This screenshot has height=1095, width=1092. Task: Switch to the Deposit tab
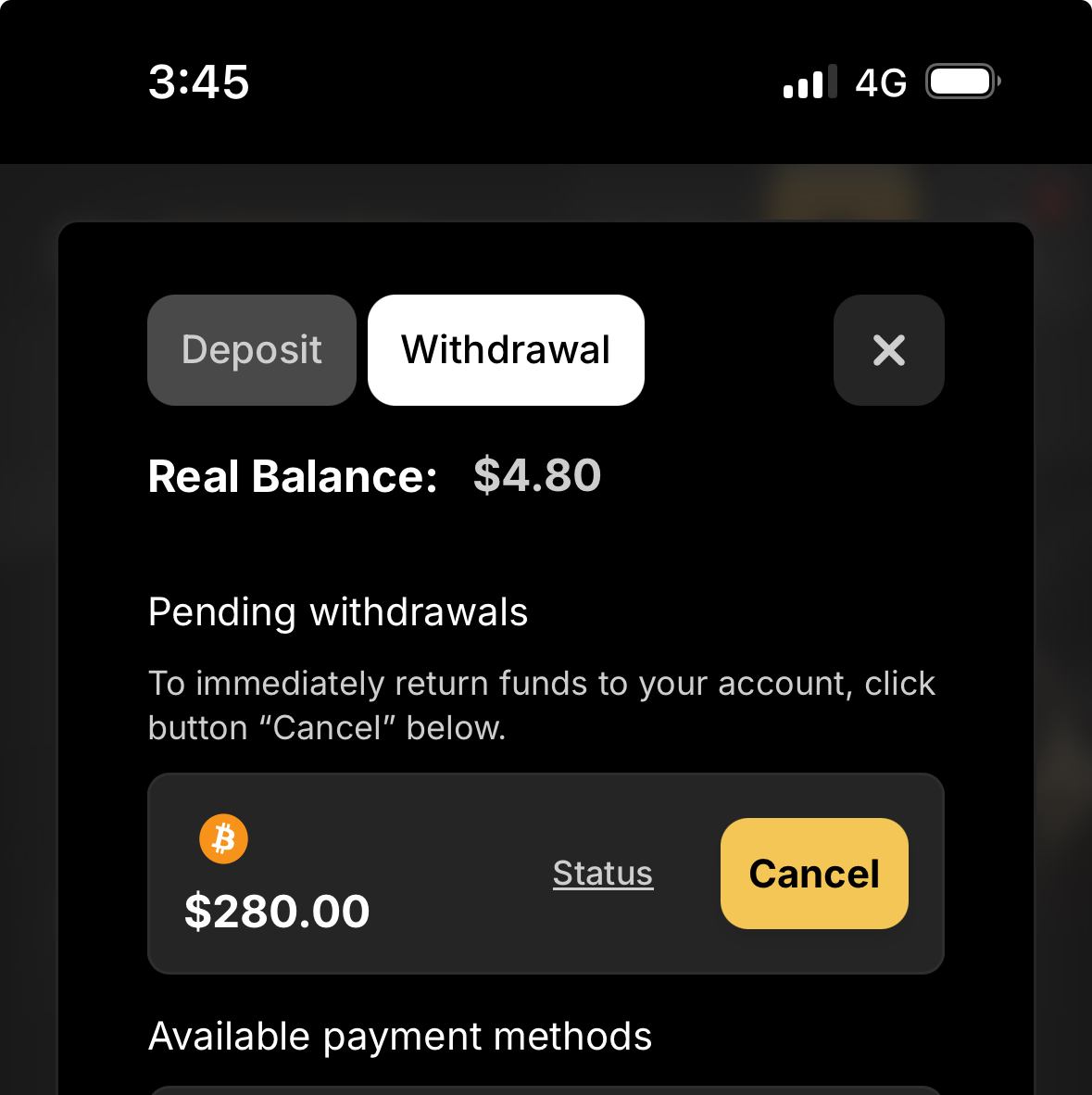click(251, 350)
